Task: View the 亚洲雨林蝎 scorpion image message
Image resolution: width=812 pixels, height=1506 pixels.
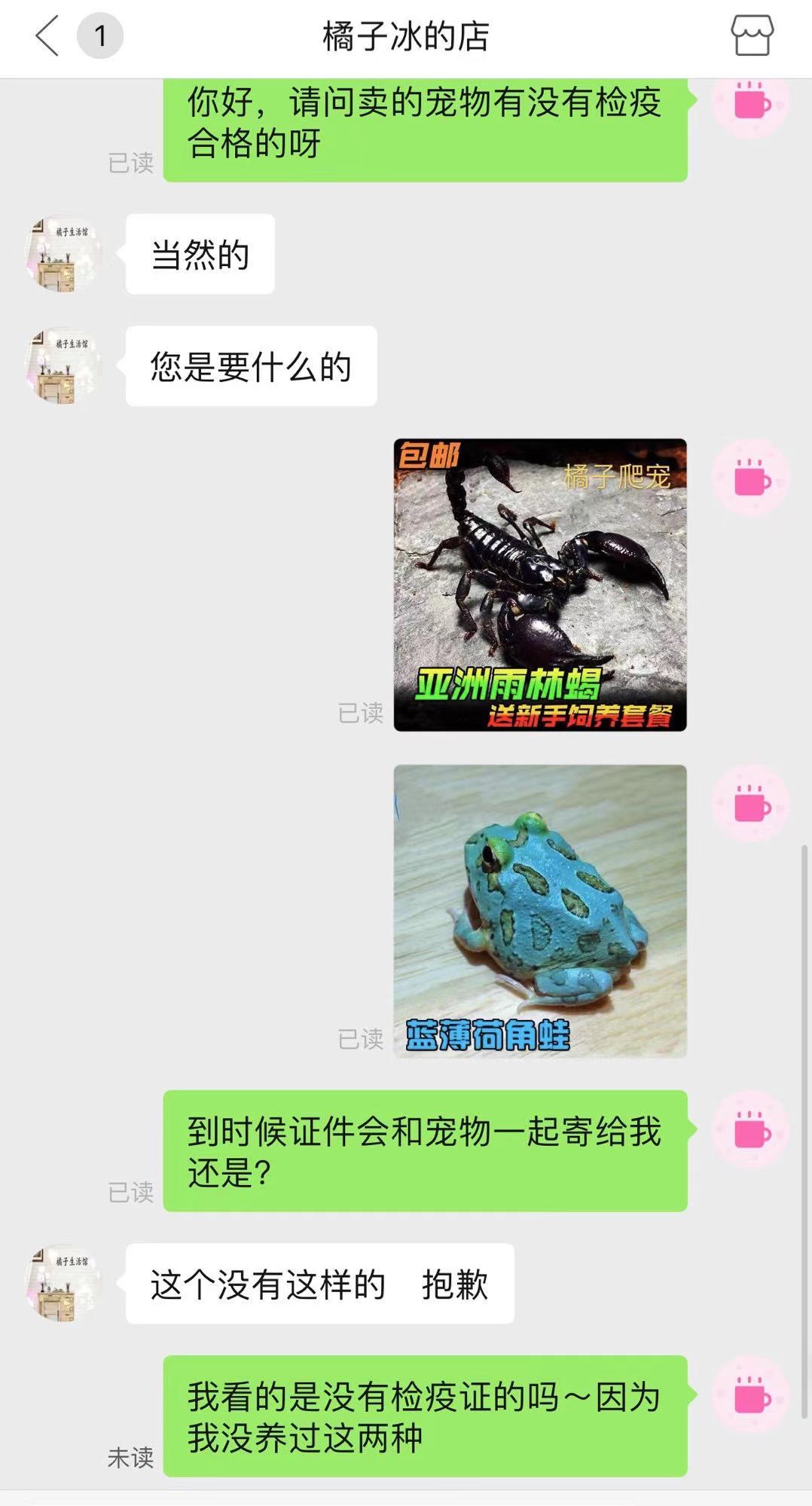Action: pos(539,585)
